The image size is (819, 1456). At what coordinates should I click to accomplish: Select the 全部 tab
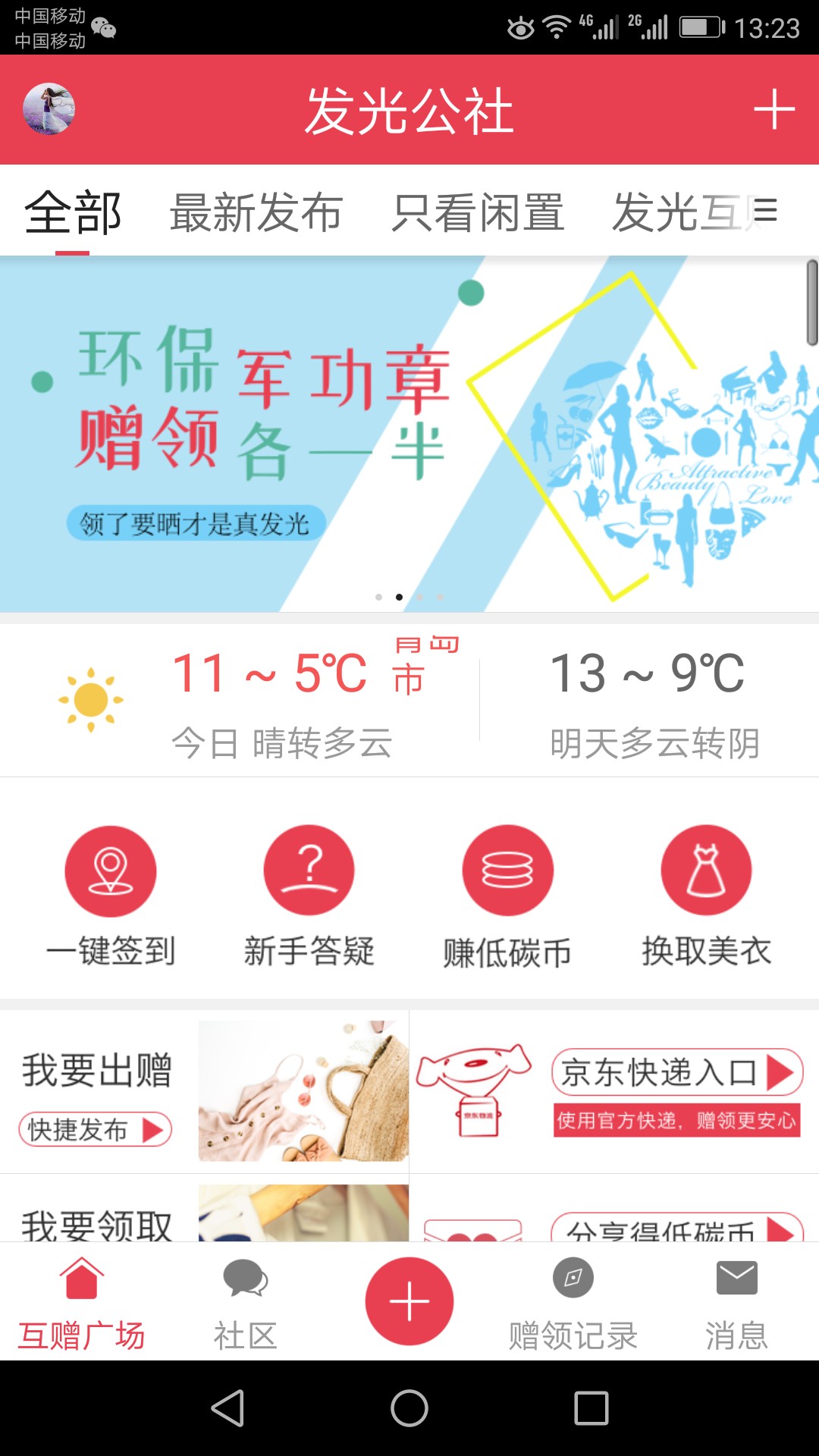(x=73, y=212)
